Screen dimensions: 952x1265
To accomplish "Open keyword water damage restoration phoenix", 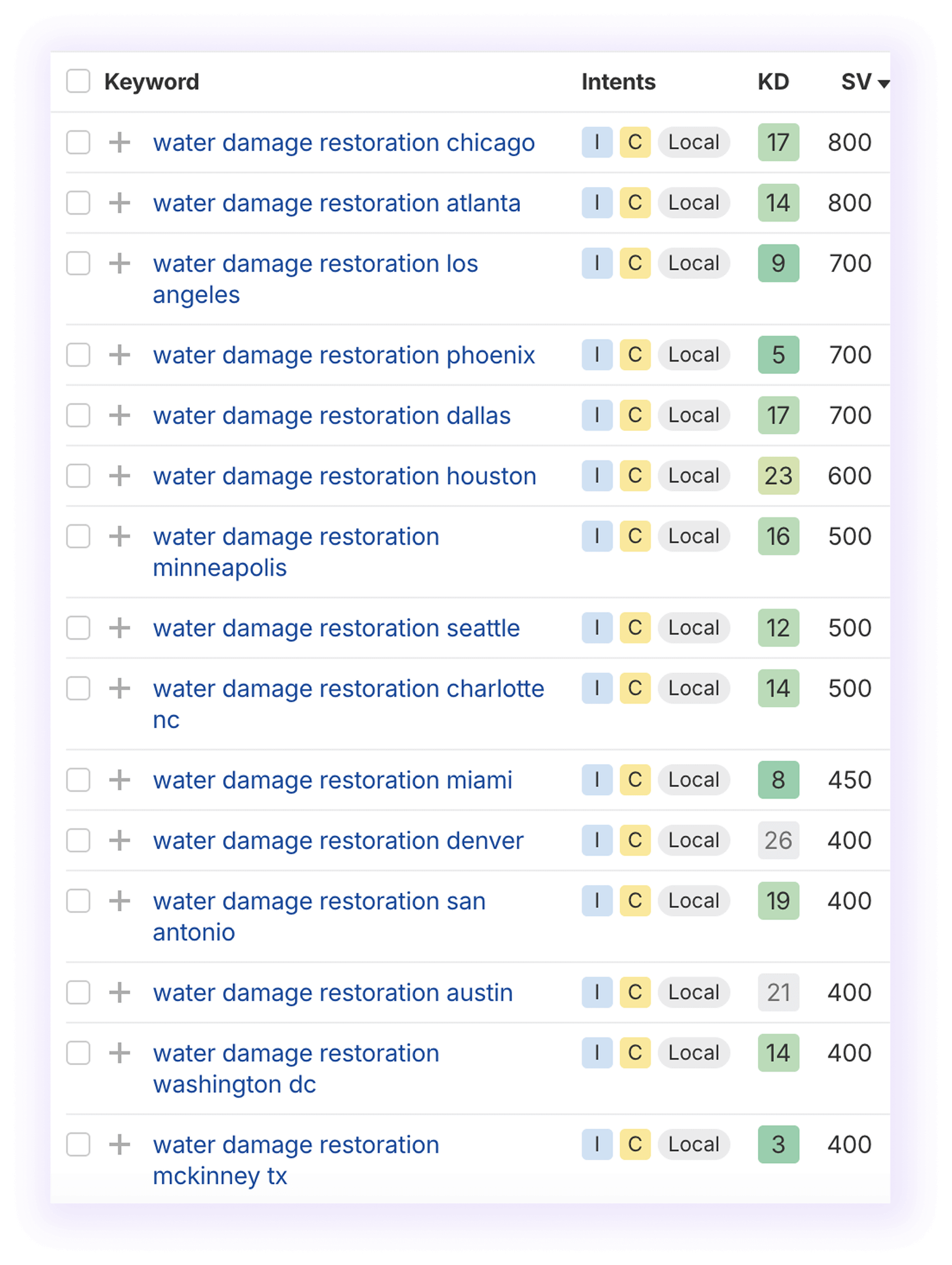I will (x=344, y=354).
